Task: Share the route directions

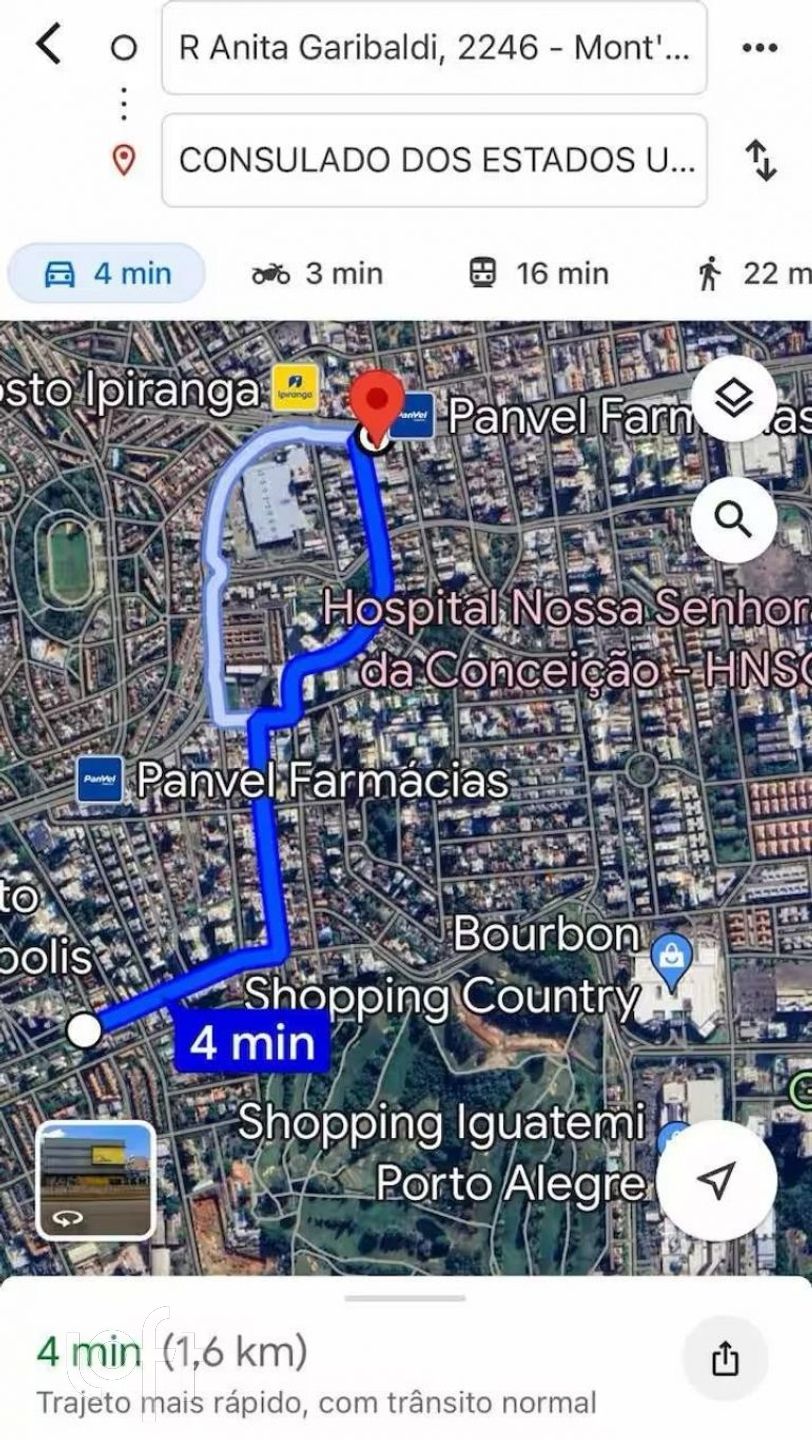Action: click(724, 1358)
